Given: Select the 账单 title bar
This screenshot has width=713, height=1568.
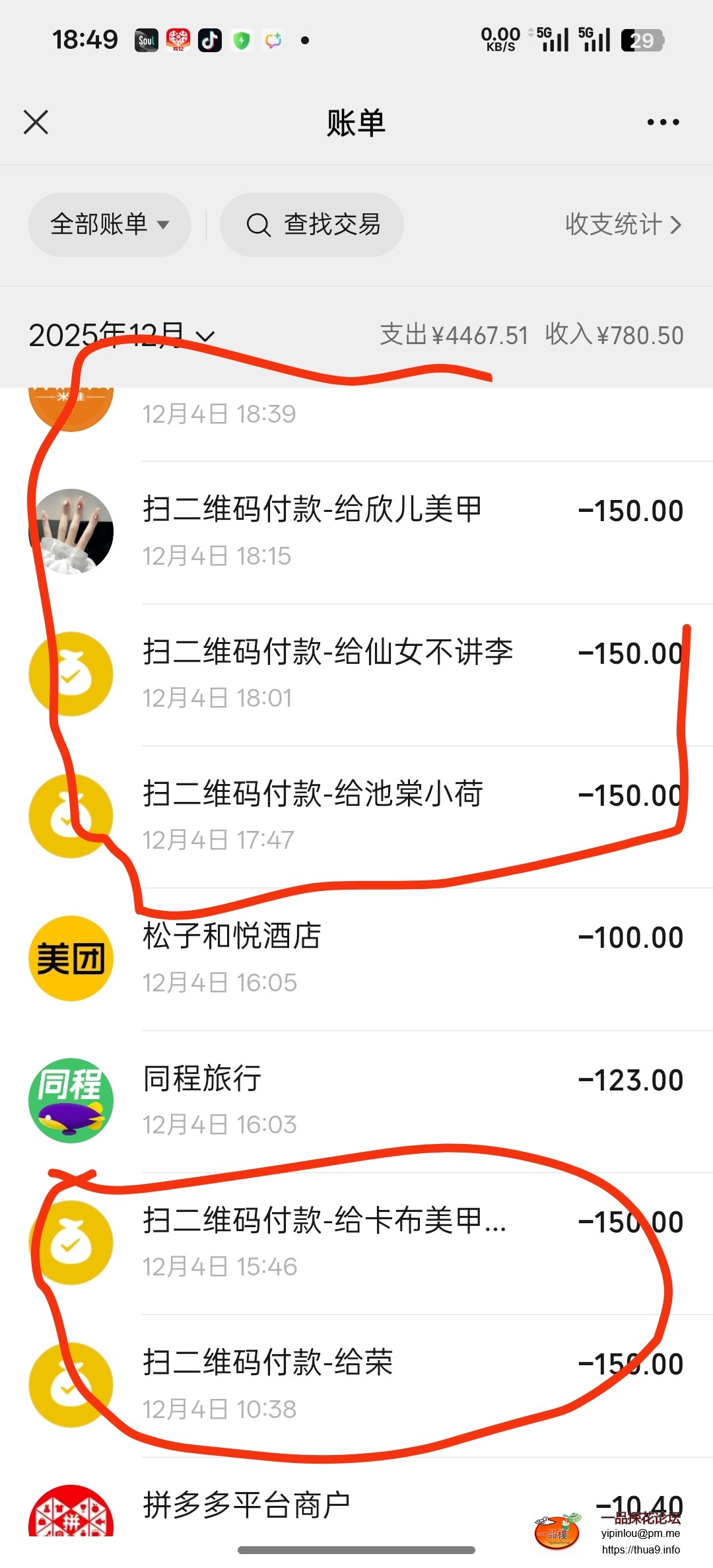Looking at the screenshot, I should click(x=356, y=122).
